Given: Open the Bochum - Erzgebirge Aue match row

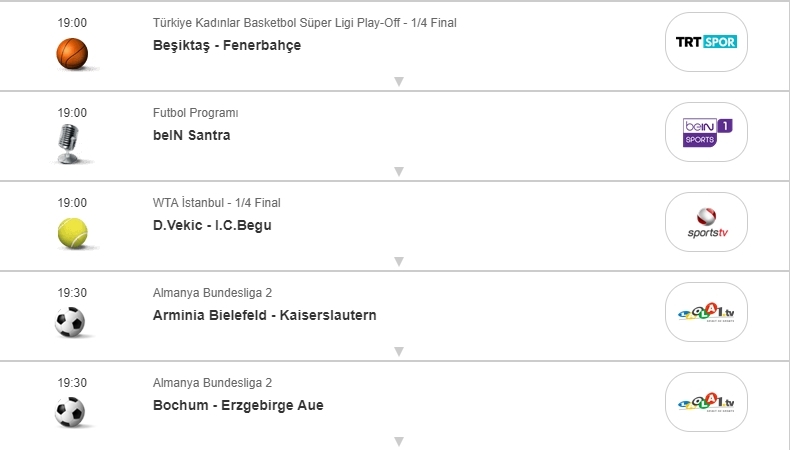Looking at the screenshot, I should [x=238, y=405].
